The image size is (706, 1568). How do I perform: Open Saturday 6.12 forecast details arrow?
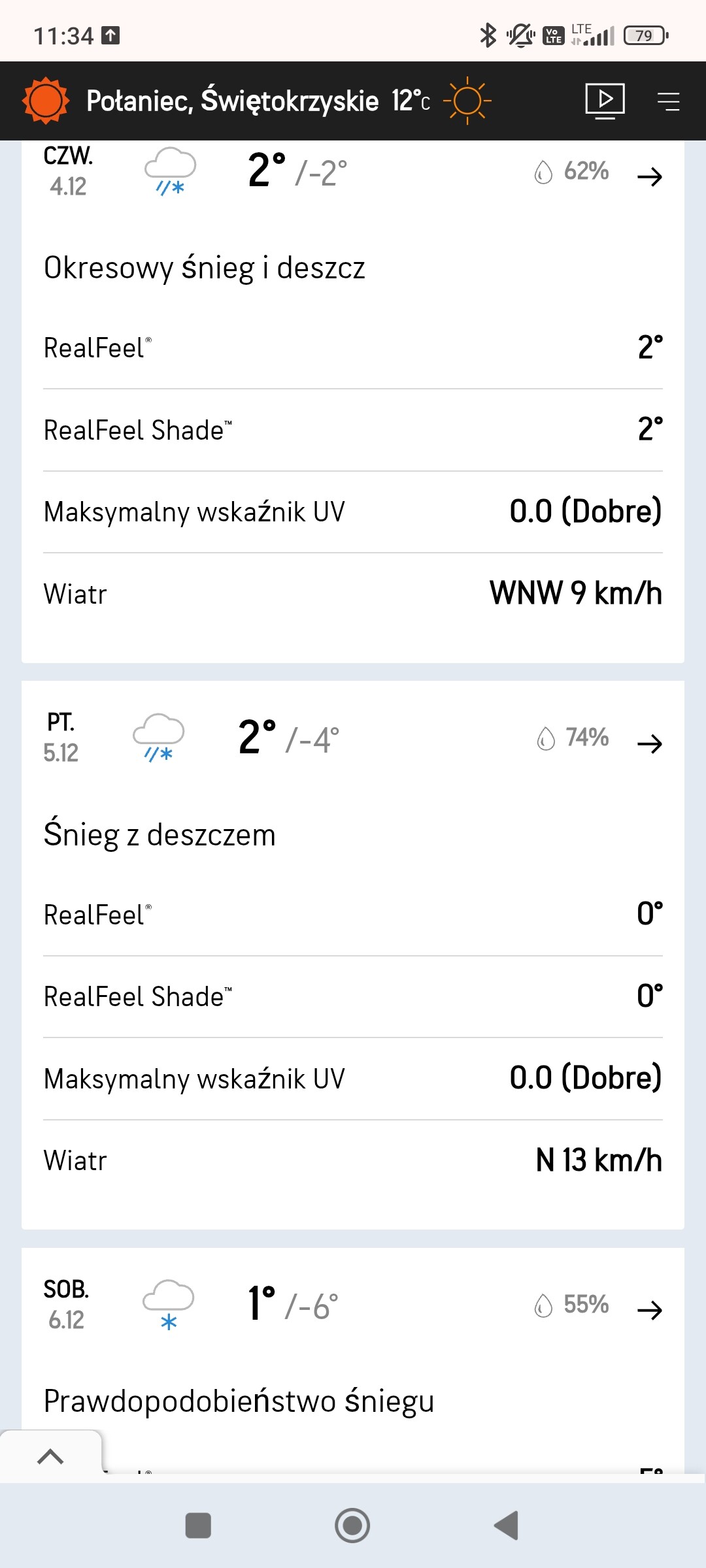(x=649, y=1310)
